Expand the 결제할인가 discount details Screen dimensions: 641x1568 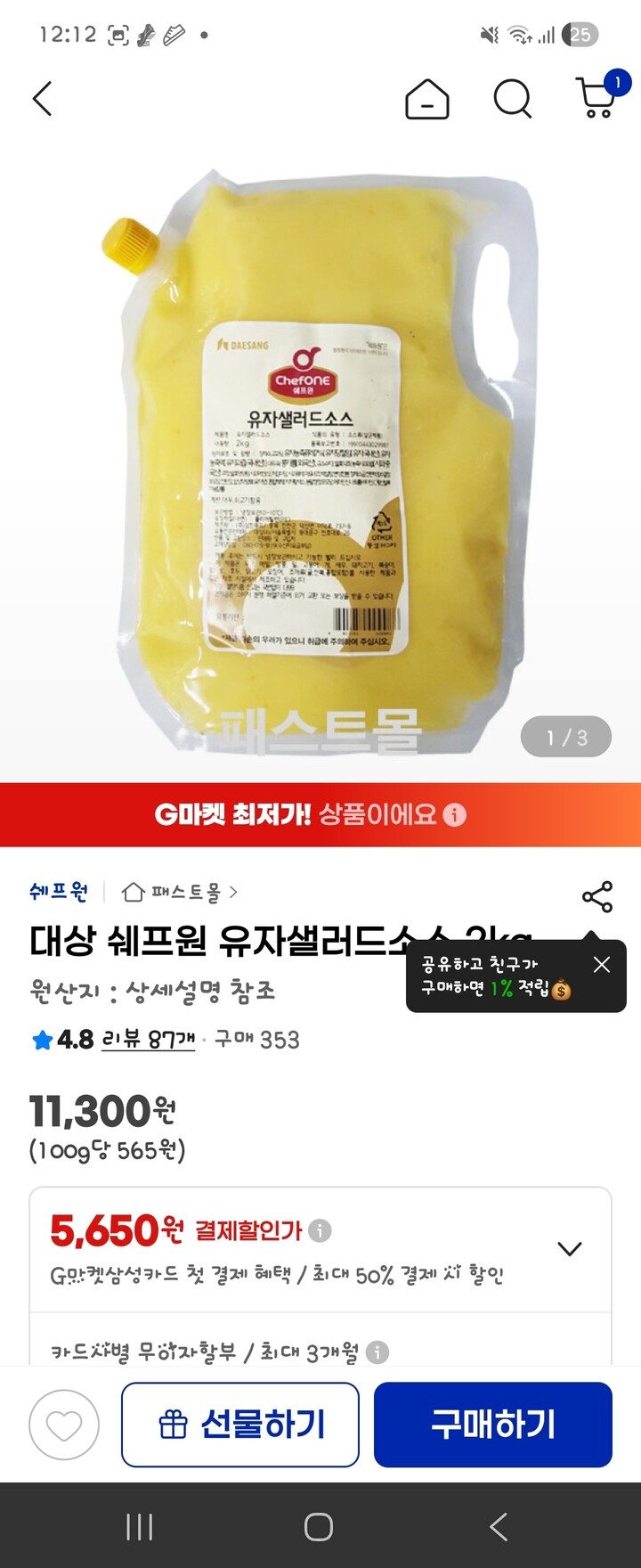click(x=570, y=1247)
